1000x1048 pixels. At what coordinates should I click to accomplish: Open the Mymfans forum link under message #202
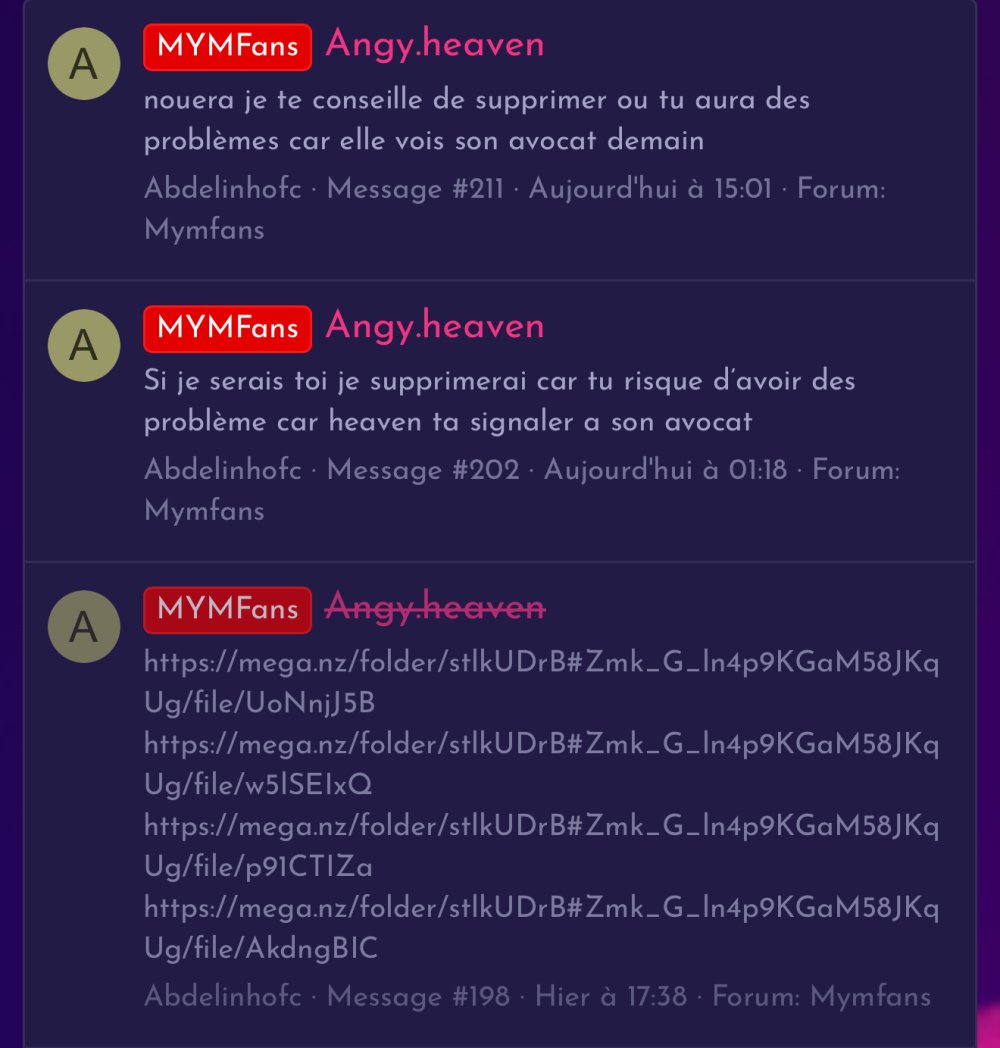click(204, 511)
